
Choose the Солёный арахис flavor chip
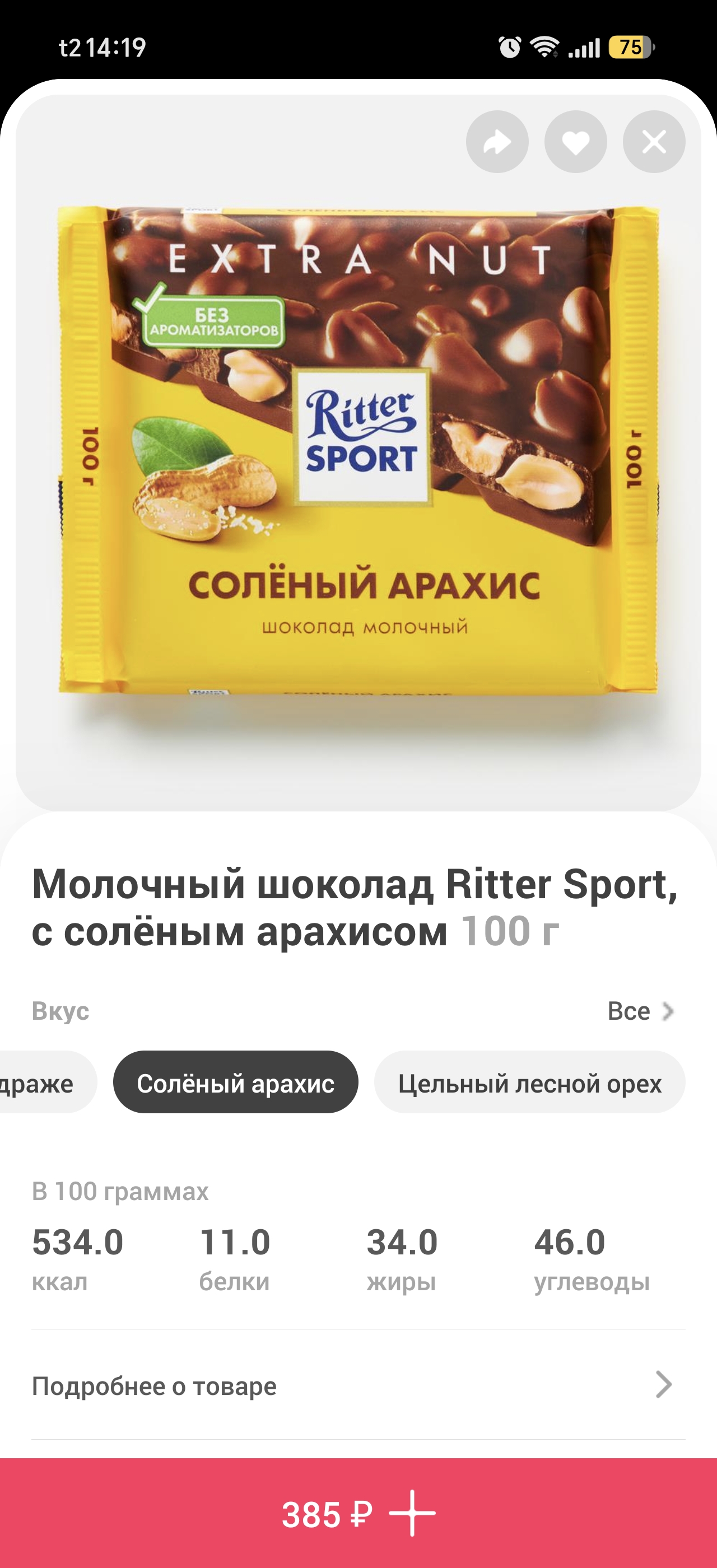[x=236, y=1084]
